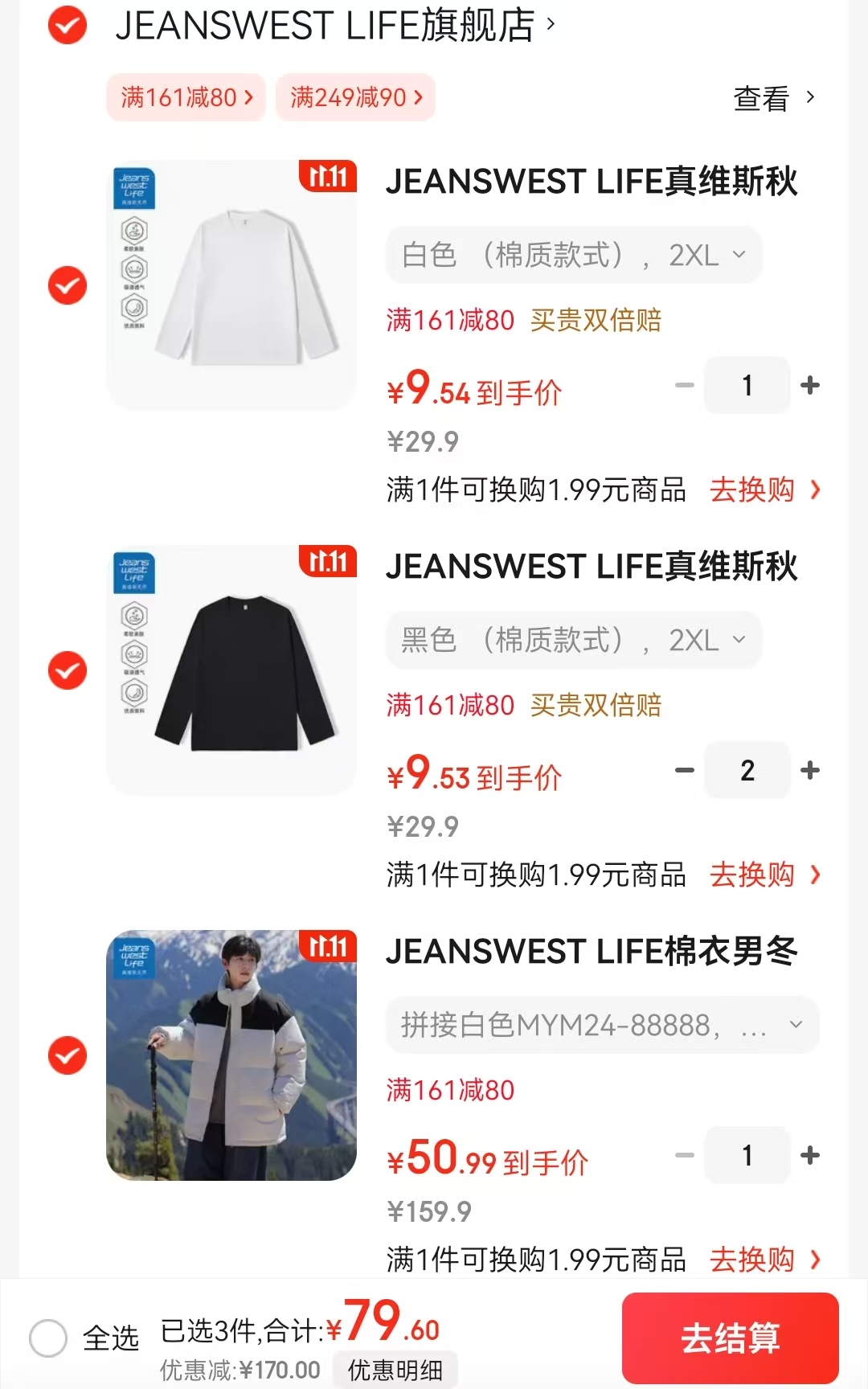868x1389 pixels.
Task: Change the 白色（棉质款式）2XL variant
Action: pos(573,255)
